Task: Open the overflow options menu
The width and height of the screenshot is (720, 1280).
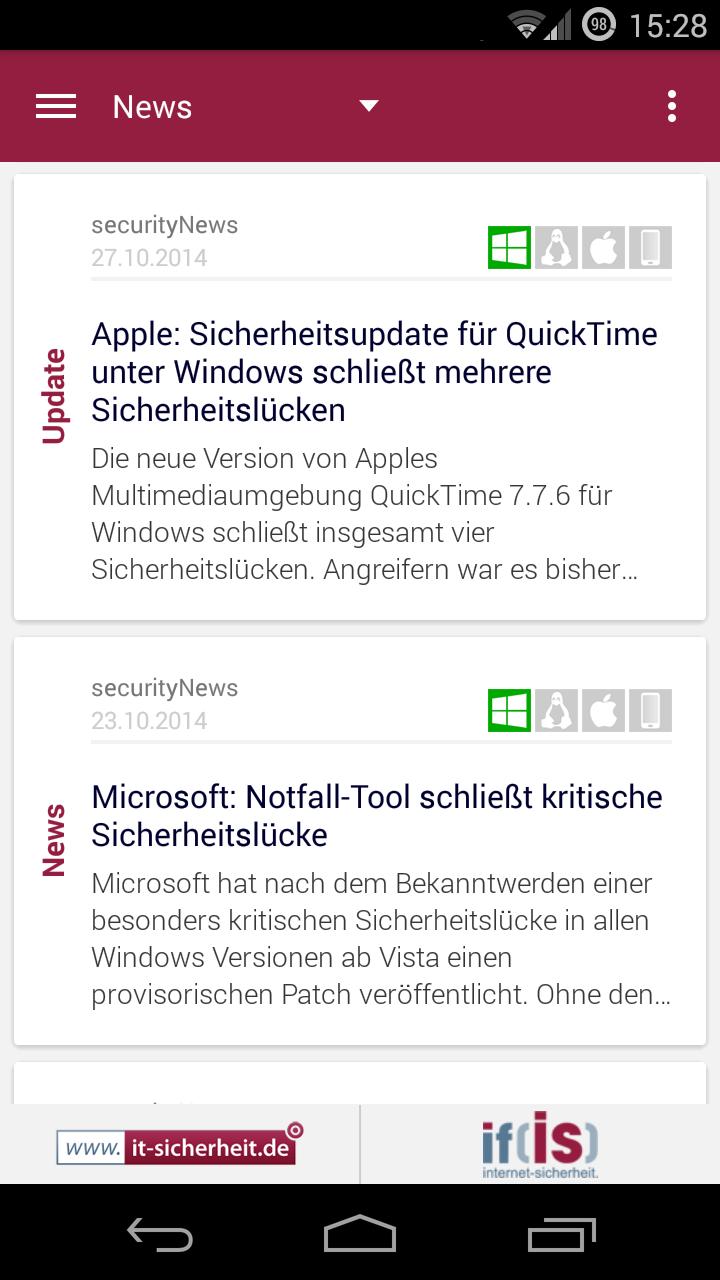Action: click(672, 107)
